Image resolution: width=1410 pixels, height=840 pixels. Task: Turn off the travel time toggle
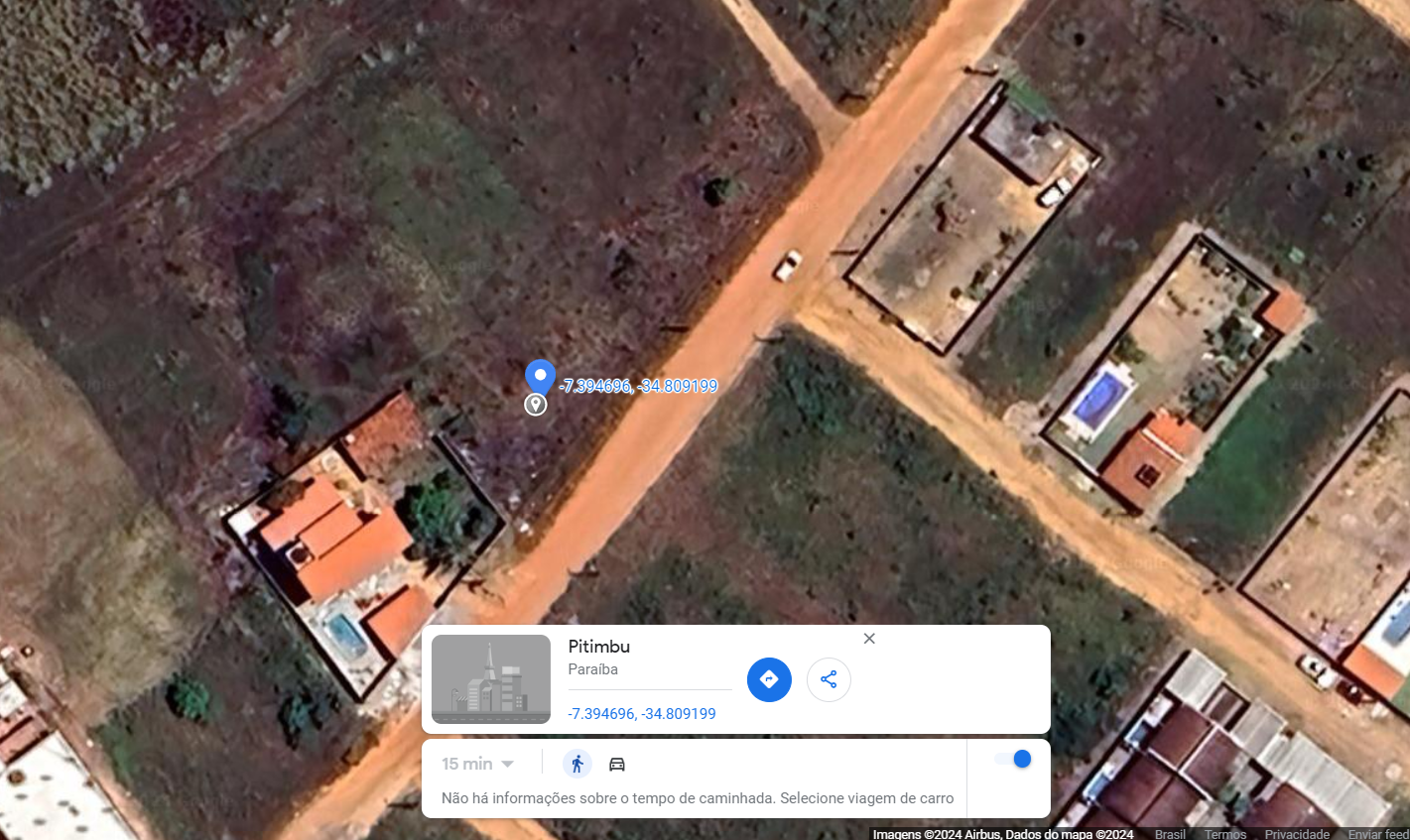pos(1013,759)
